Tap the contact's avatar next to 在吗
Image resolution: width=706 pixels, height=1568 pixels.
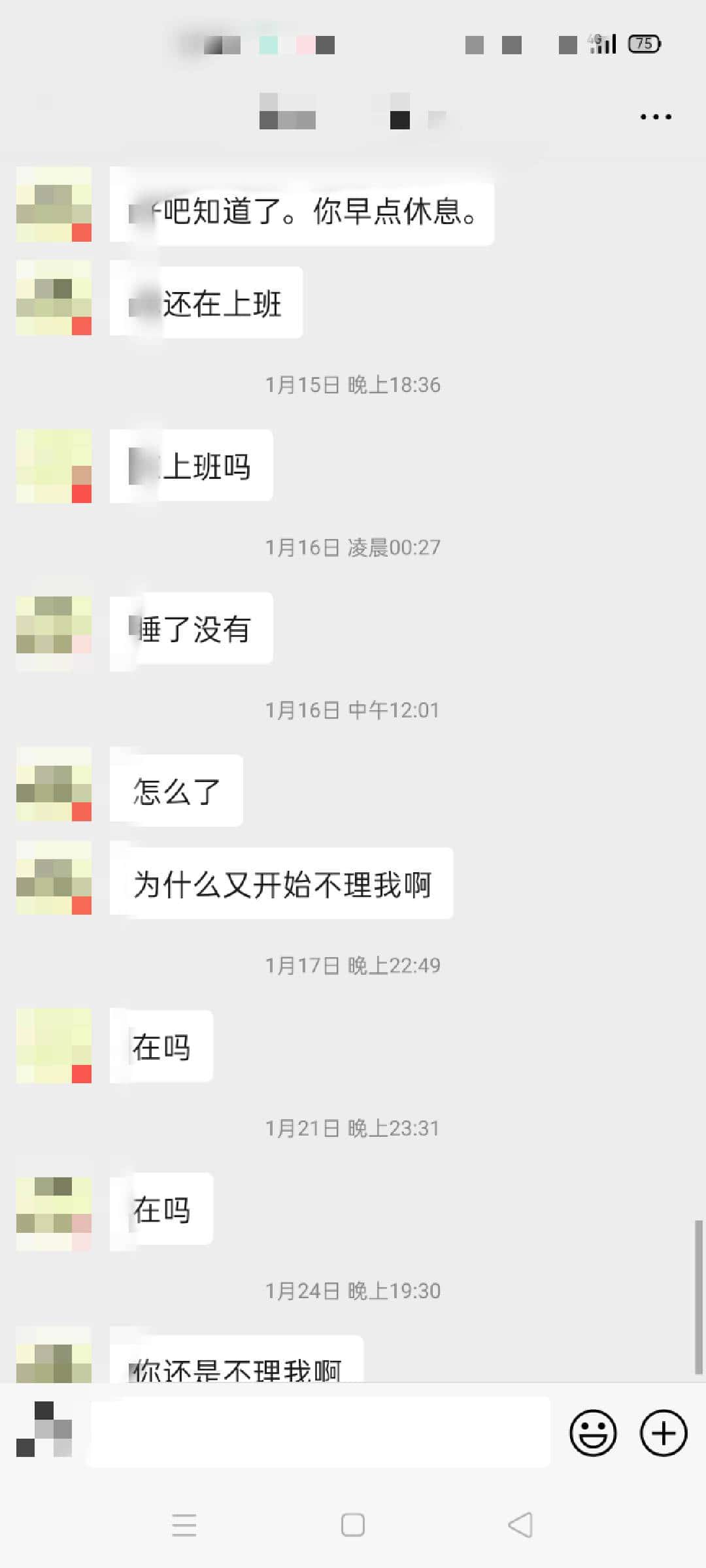(52, 1045)
